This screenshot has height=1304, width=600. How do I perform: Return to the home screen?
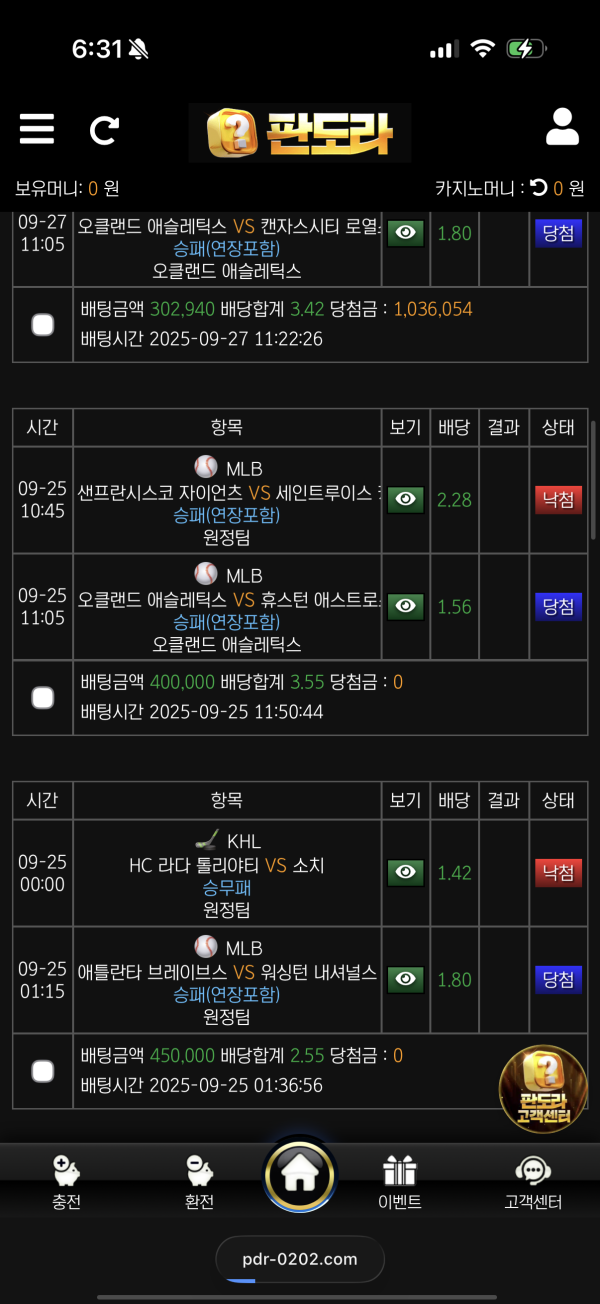point(300,1176)
